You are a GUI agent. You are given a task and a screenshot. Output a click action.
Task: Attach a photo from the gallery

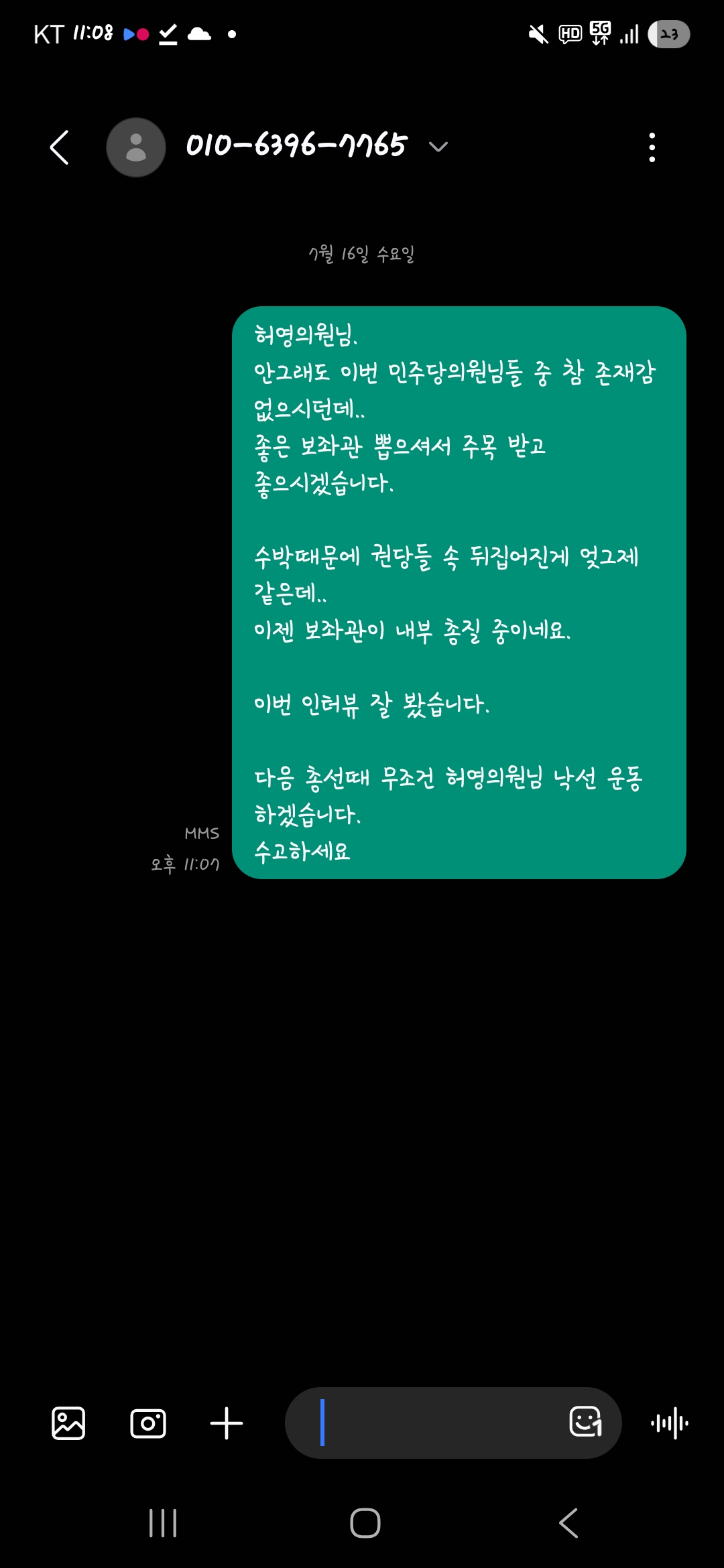click(x=68, y=1423)
